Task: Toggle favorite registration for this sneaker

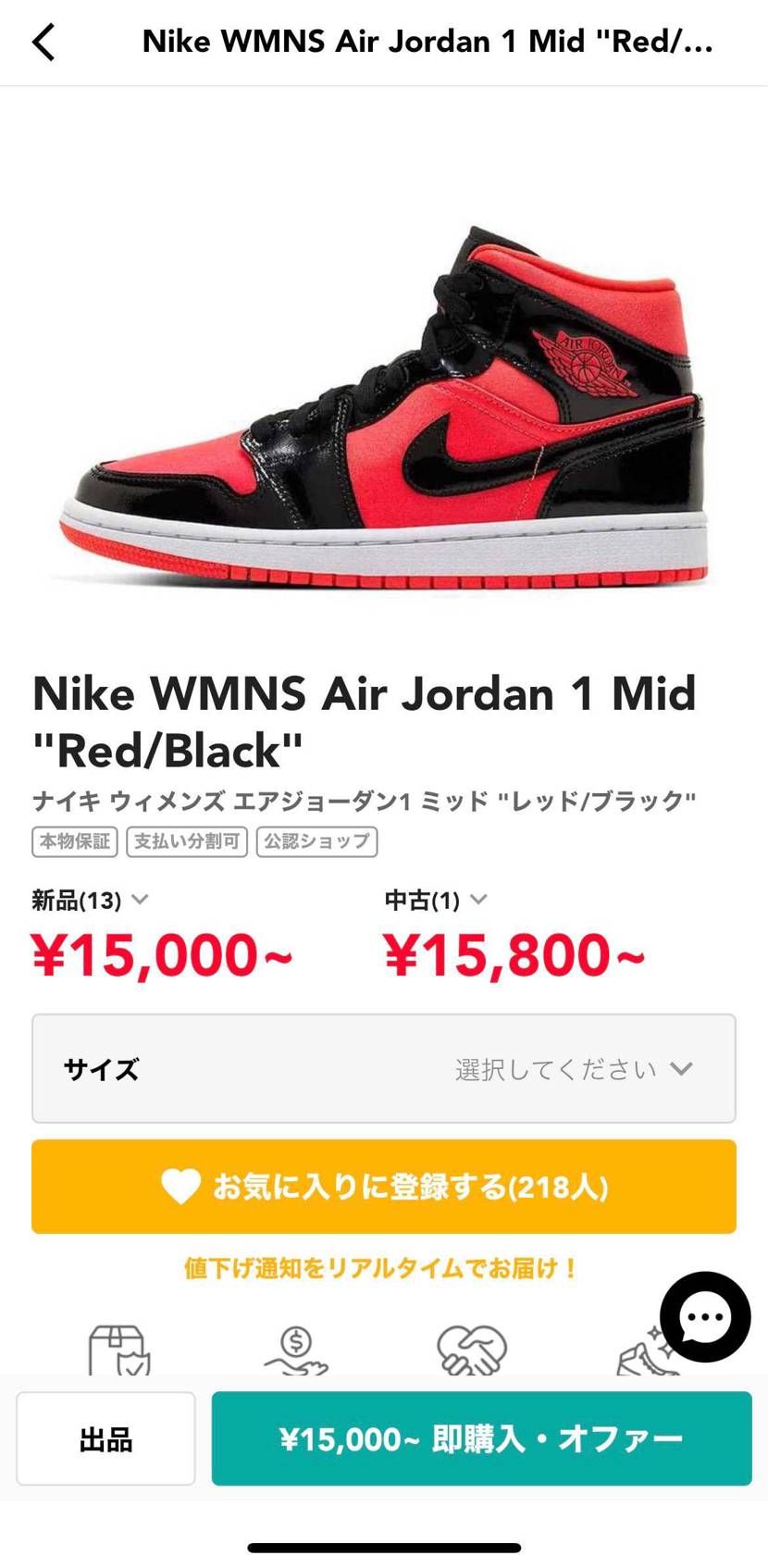Action: (383, 1187)
